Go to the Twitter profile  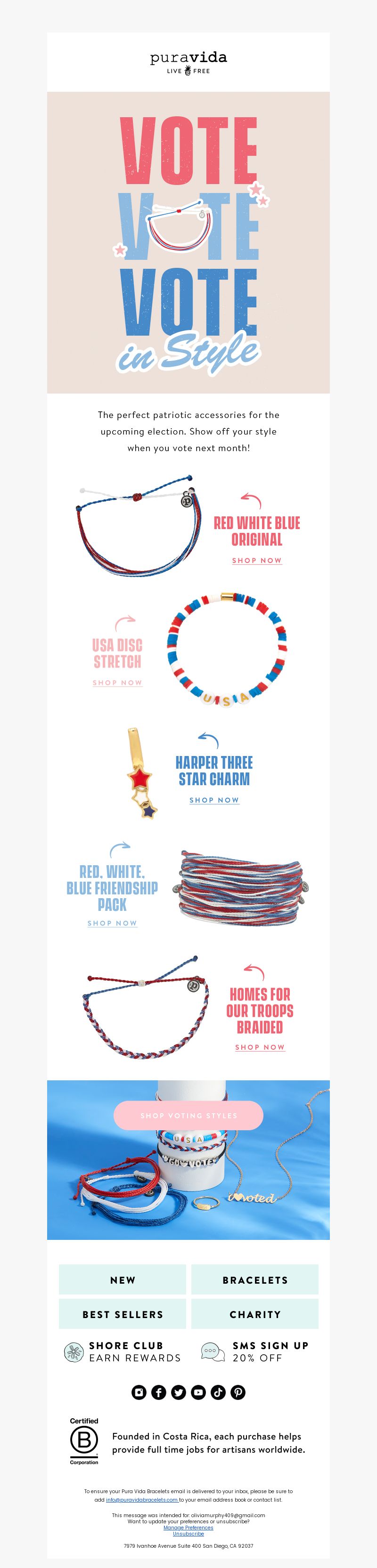(x=179, y=1391)
